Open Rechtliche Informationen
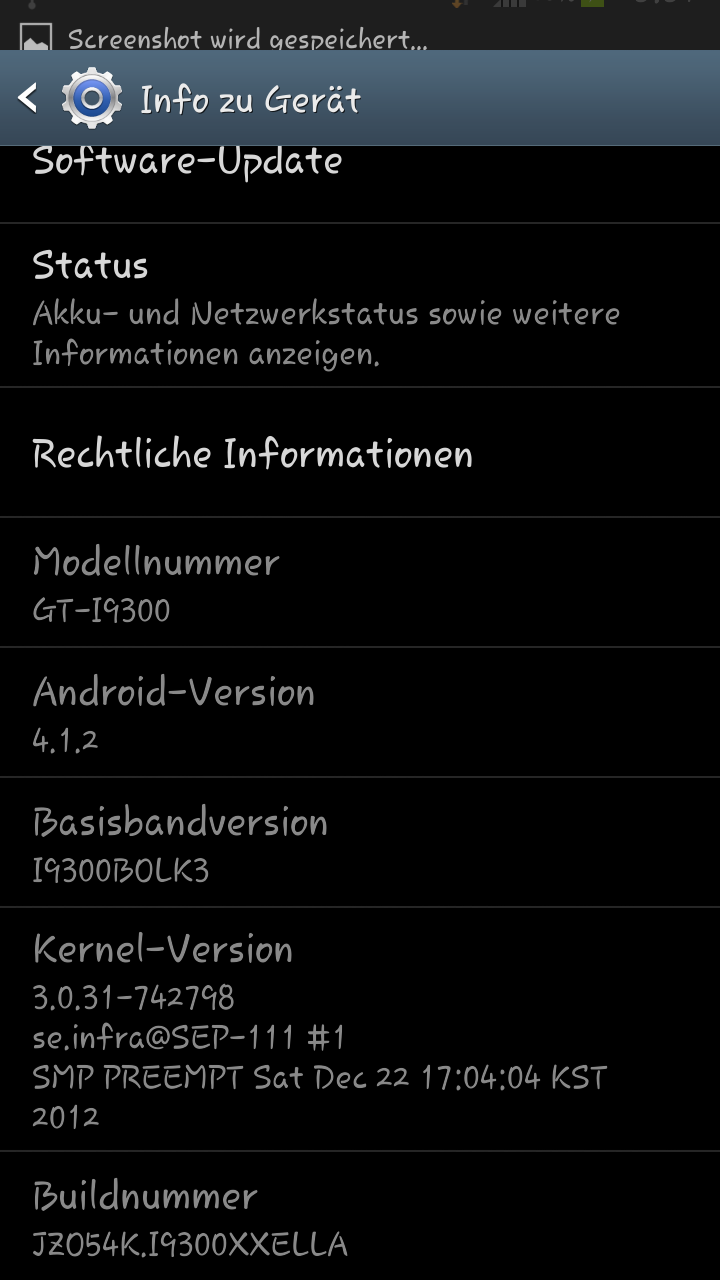Image resolution: width=720 pixels, height=1280 pixels. tap(360, 452)
